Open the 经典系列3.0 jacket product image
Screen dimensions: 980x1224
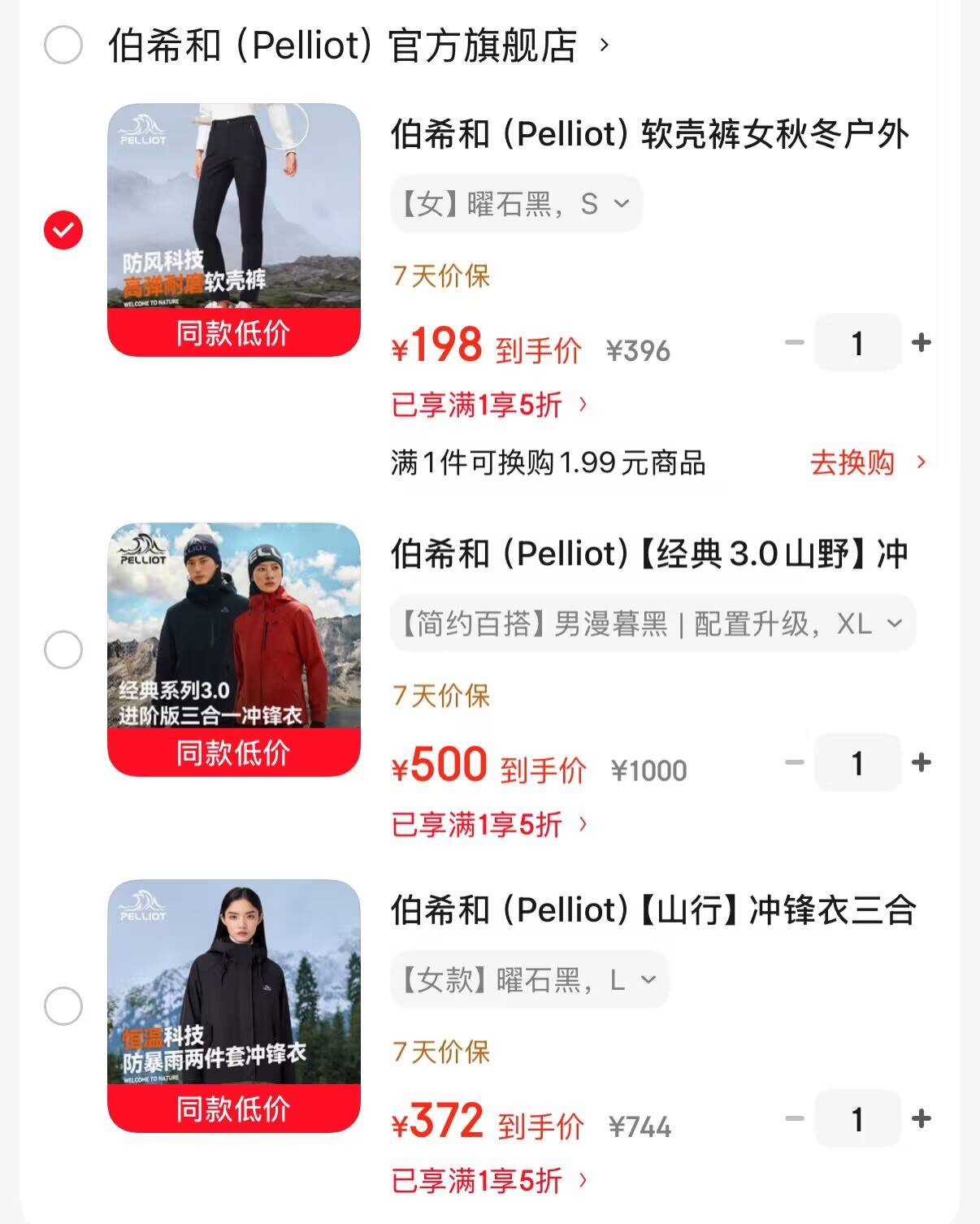click(x=233, y=649)
